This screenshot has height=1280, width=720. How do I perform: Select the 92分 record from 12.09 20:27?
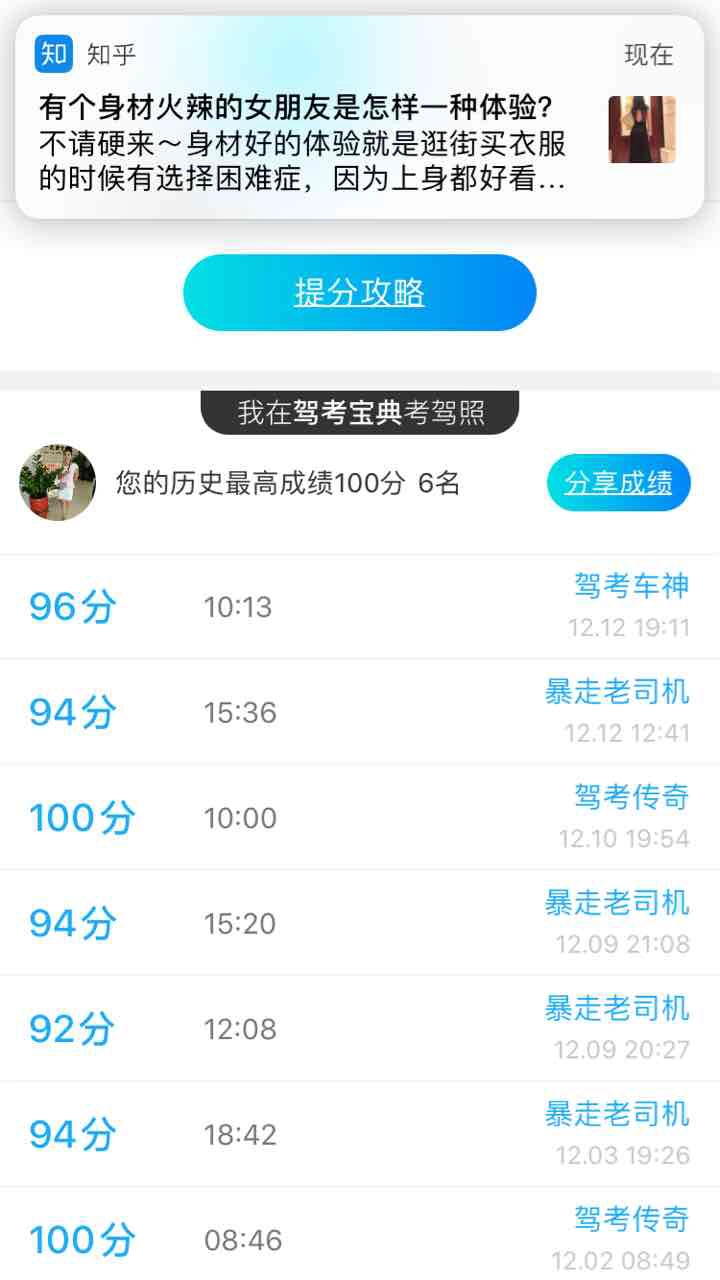pyautogui.click(x=360, y=1029)
